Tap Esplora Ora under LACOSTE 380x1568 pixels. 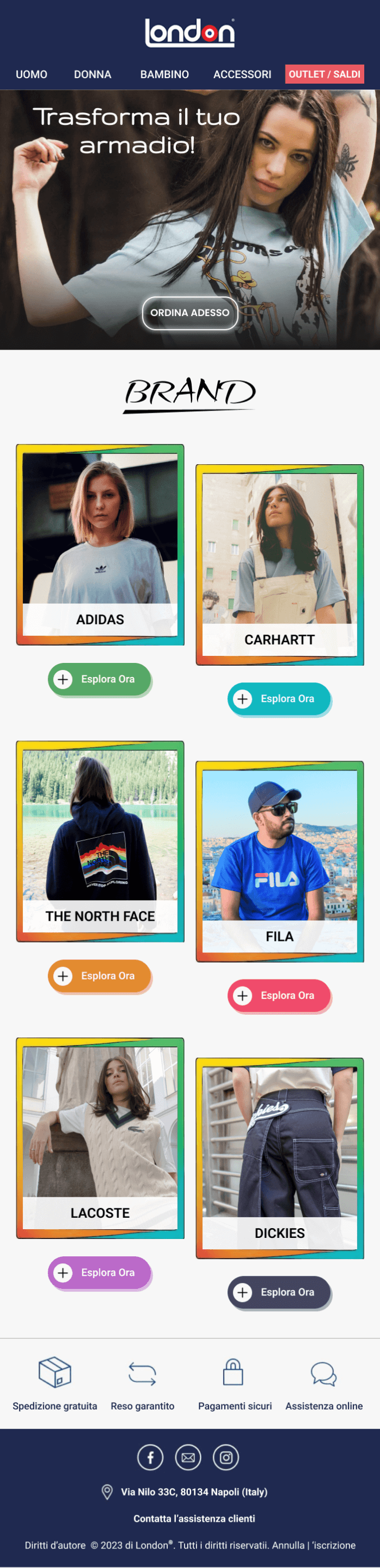tap(99, 1273)
